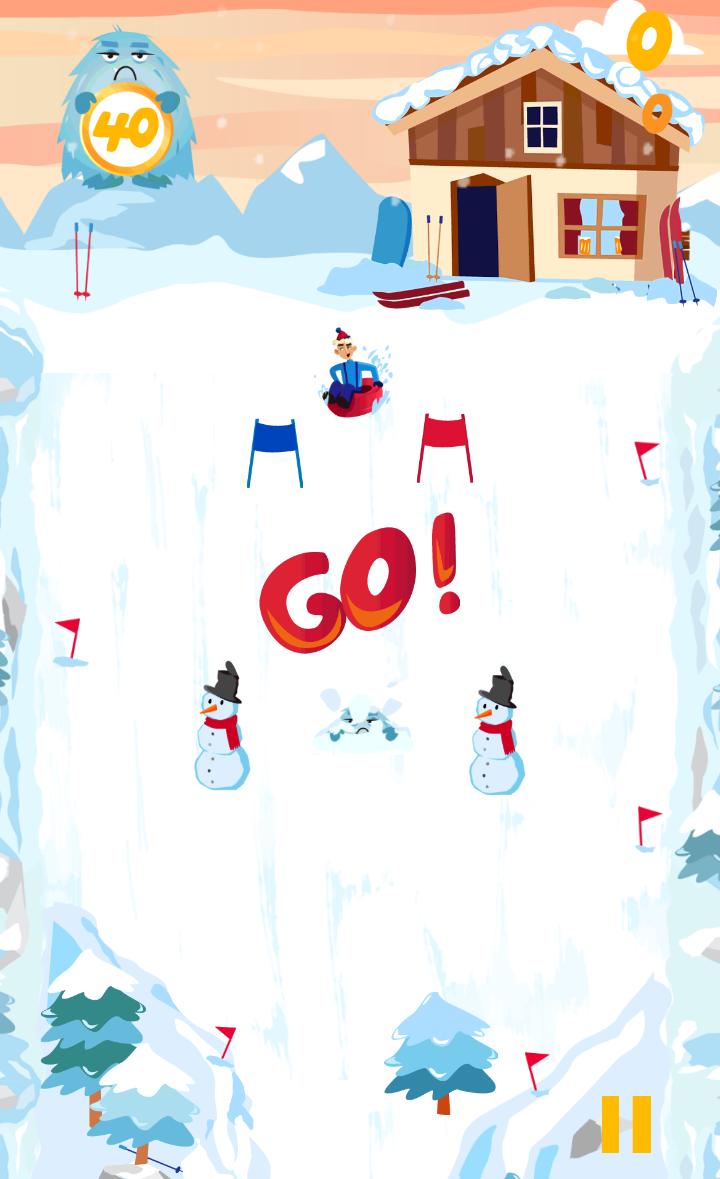Click the blue snowboard leaning near the chalet
Viewport: 720px width, 1179px height.
390,232
